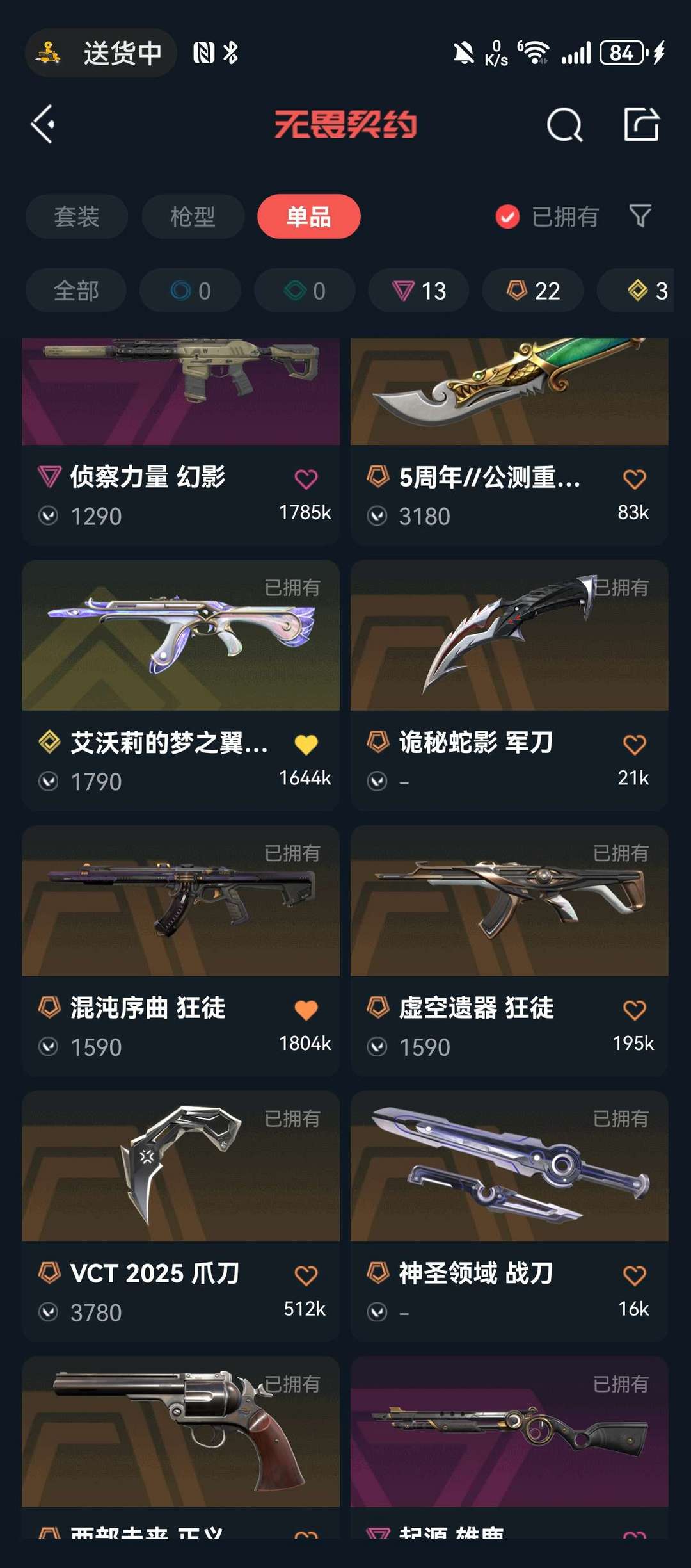The height and width of the screenshot is (1568, 691).
Task: Tap the heart on VCT 2025 爪刀
Action: click(305, 1274)
